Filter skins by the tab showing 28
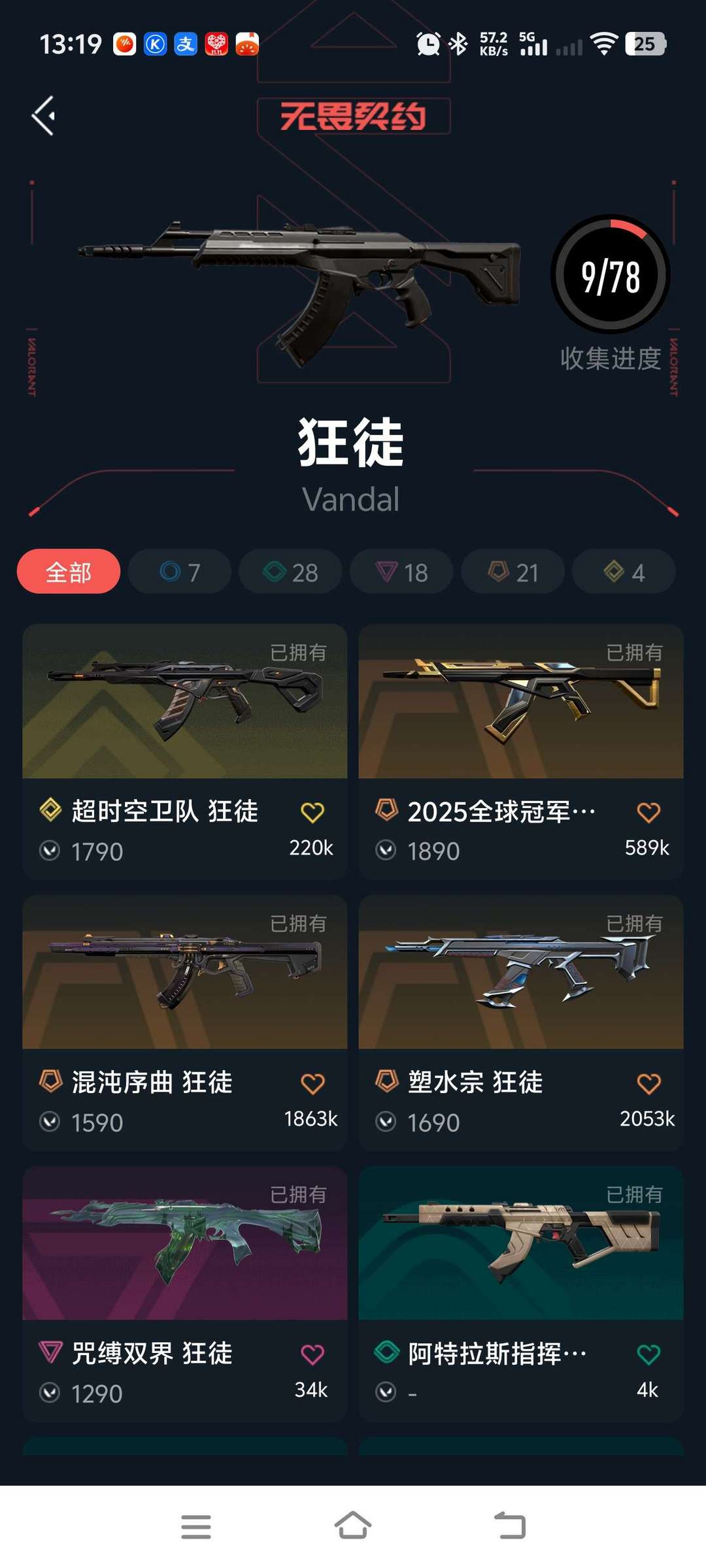 (290, 572)
